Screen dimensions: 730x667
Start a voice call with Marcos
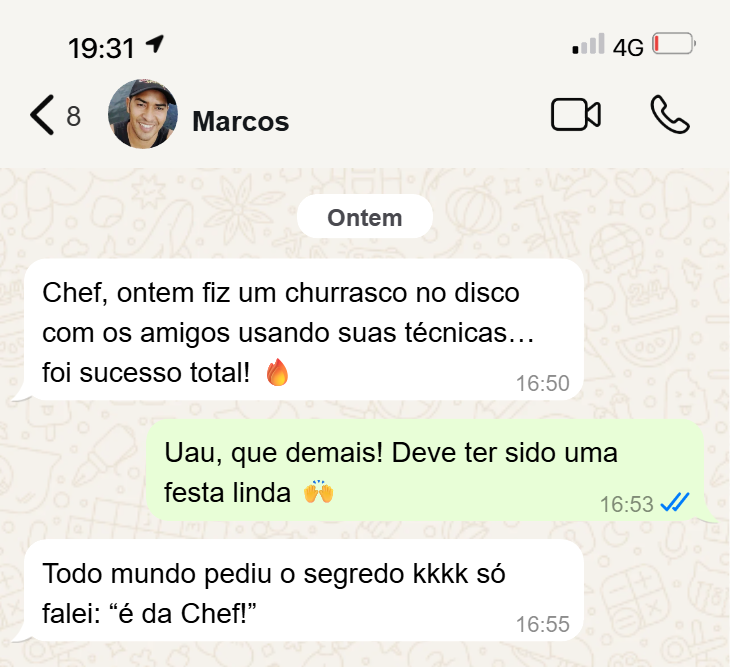(x=669, y=115)
